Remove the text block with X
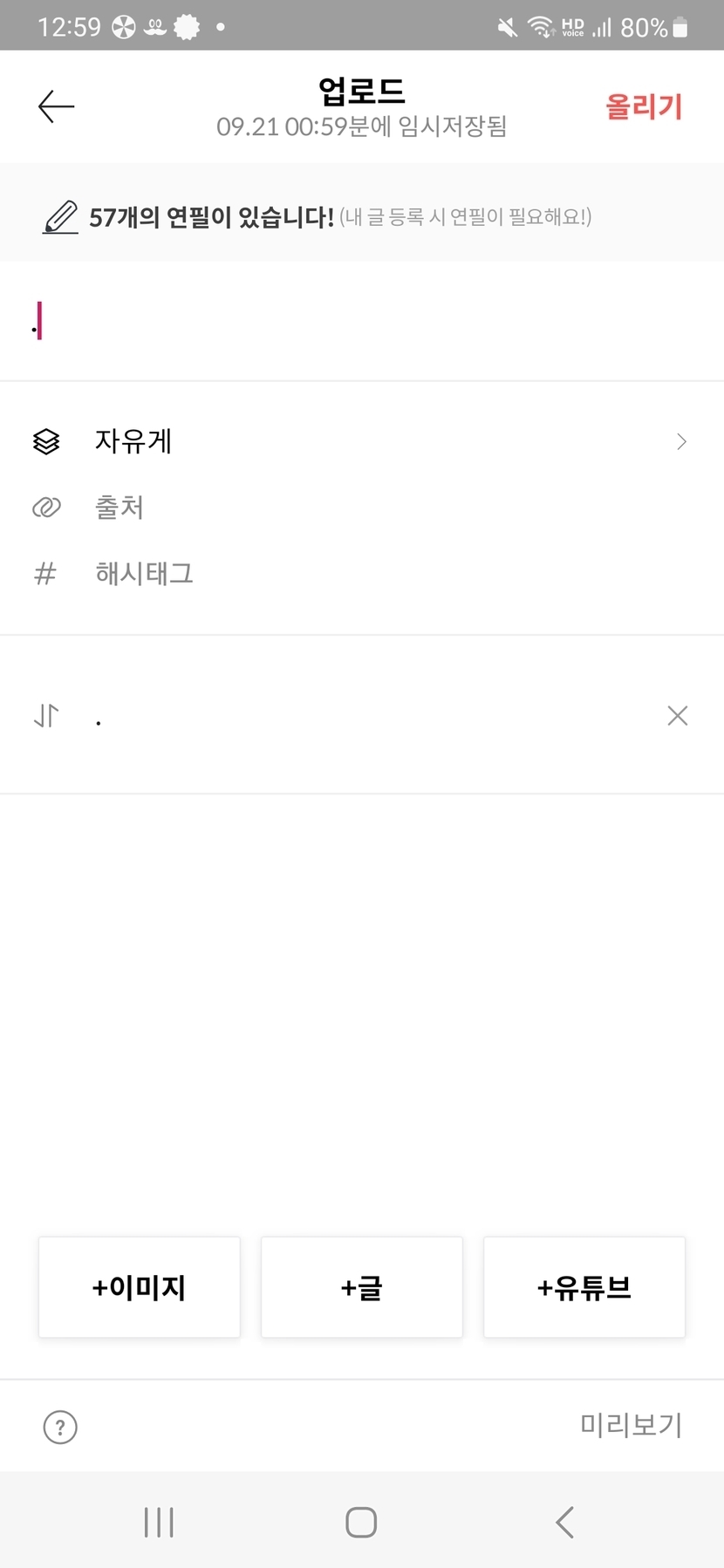The height and width of the screenshot is (1568, 724). click(677, 716)
